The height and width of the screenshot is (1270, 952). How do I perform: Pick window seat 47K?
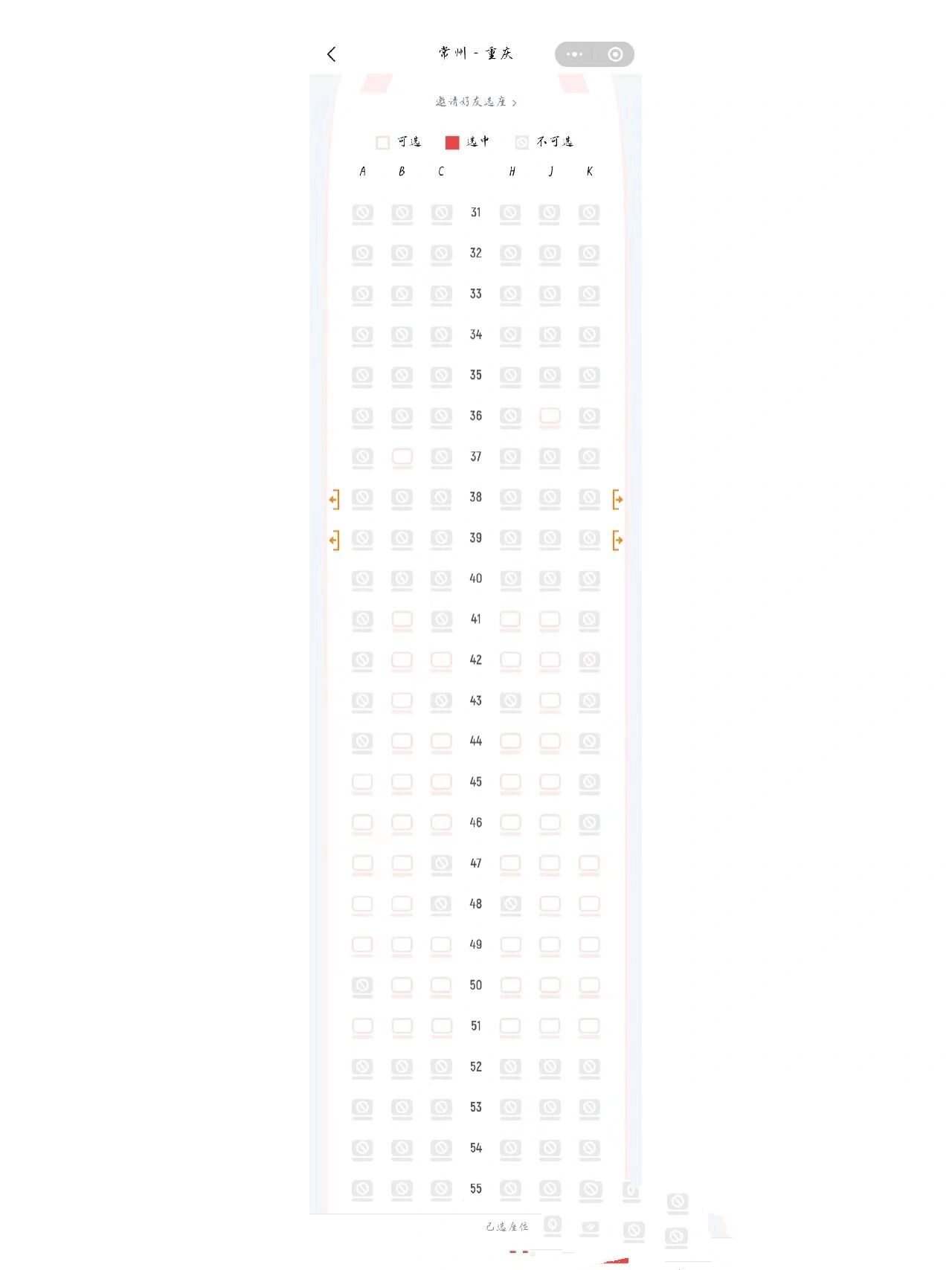pyautogui.click(x=589, y=864)
